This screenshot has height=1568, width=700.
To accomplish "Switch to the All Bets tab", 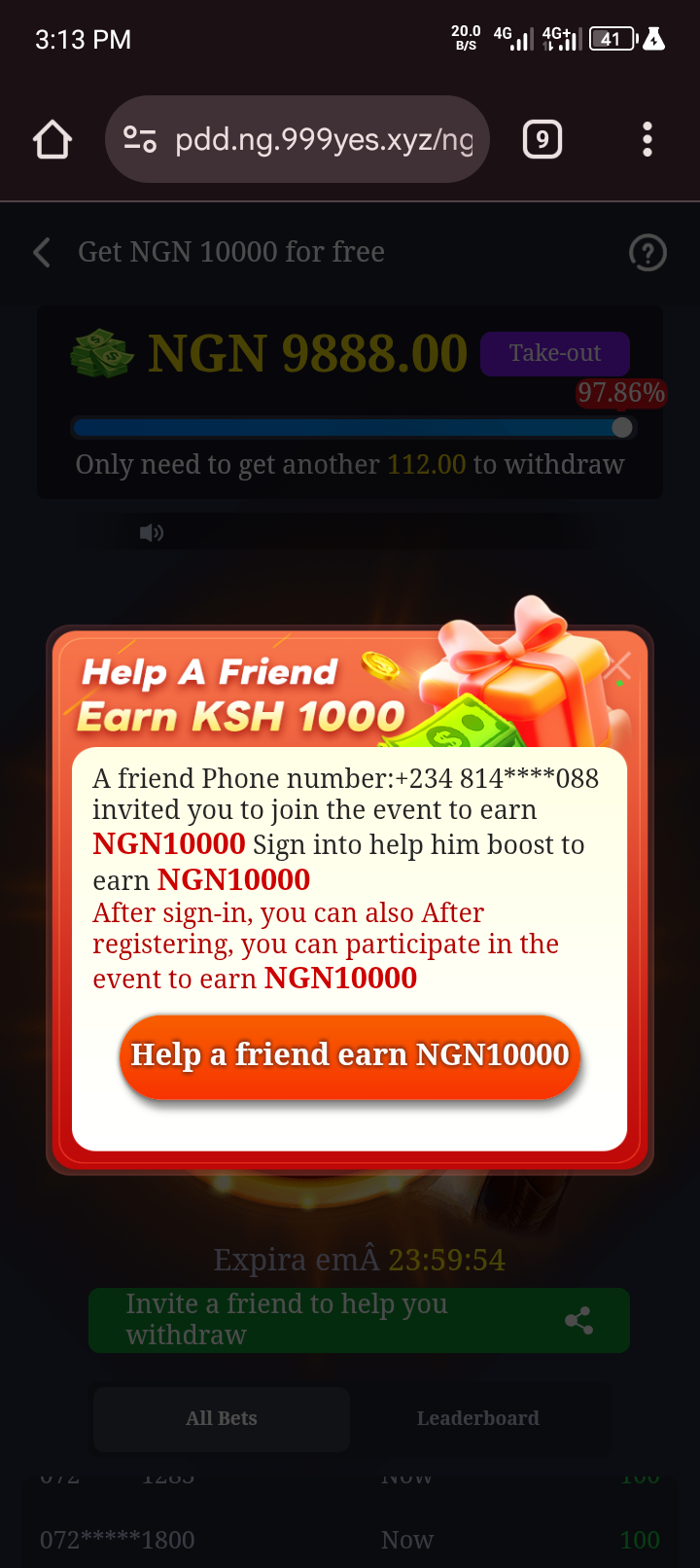I will point(222,1418).
